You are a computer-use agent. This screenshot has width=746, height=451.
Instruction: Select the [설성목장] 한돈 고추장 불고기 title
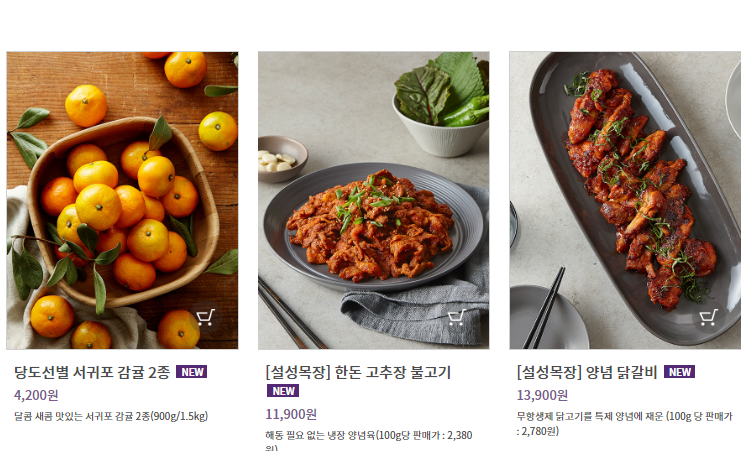(x=358, y=372)
